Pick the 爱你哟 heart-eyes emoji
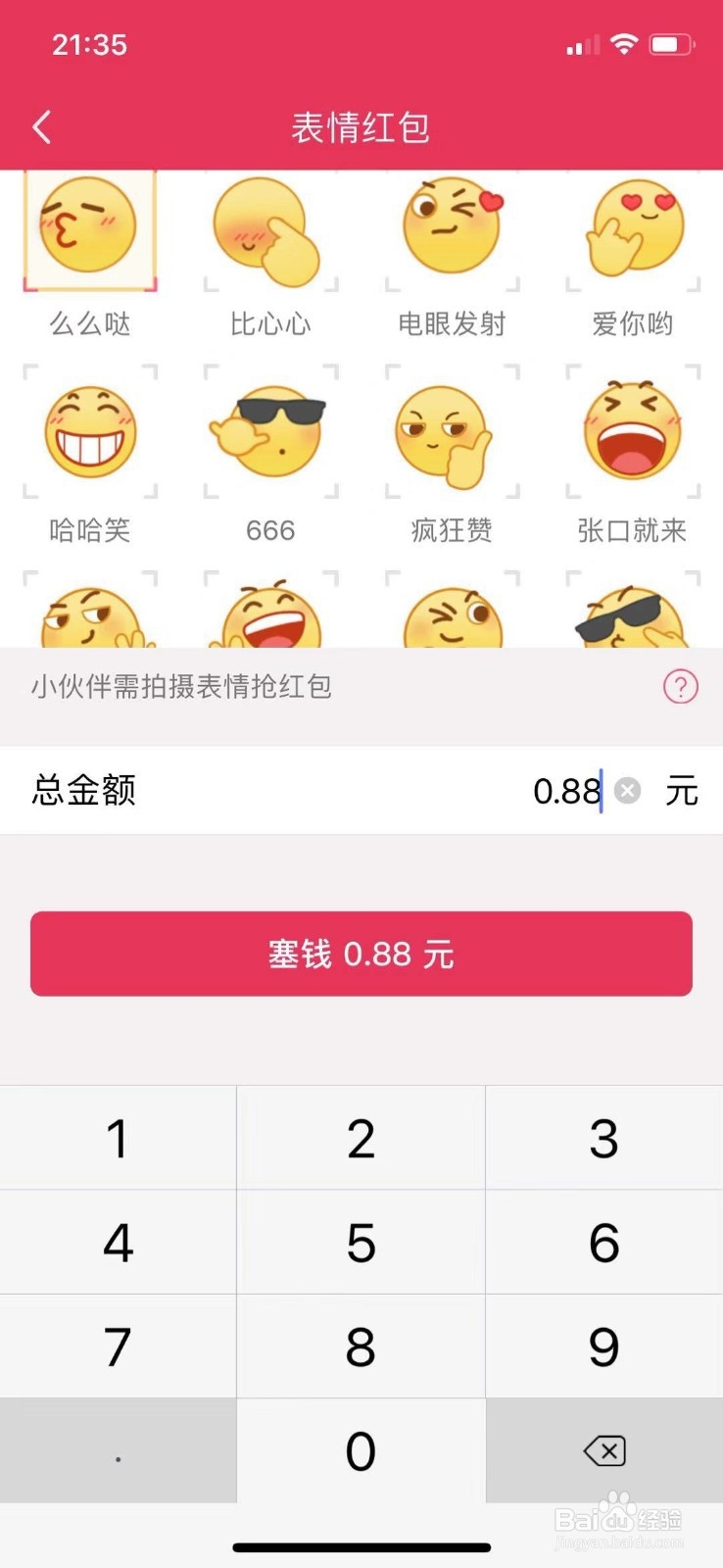Image resolution: width=723 pixels, height=1568 pixels. coord(632,233)
